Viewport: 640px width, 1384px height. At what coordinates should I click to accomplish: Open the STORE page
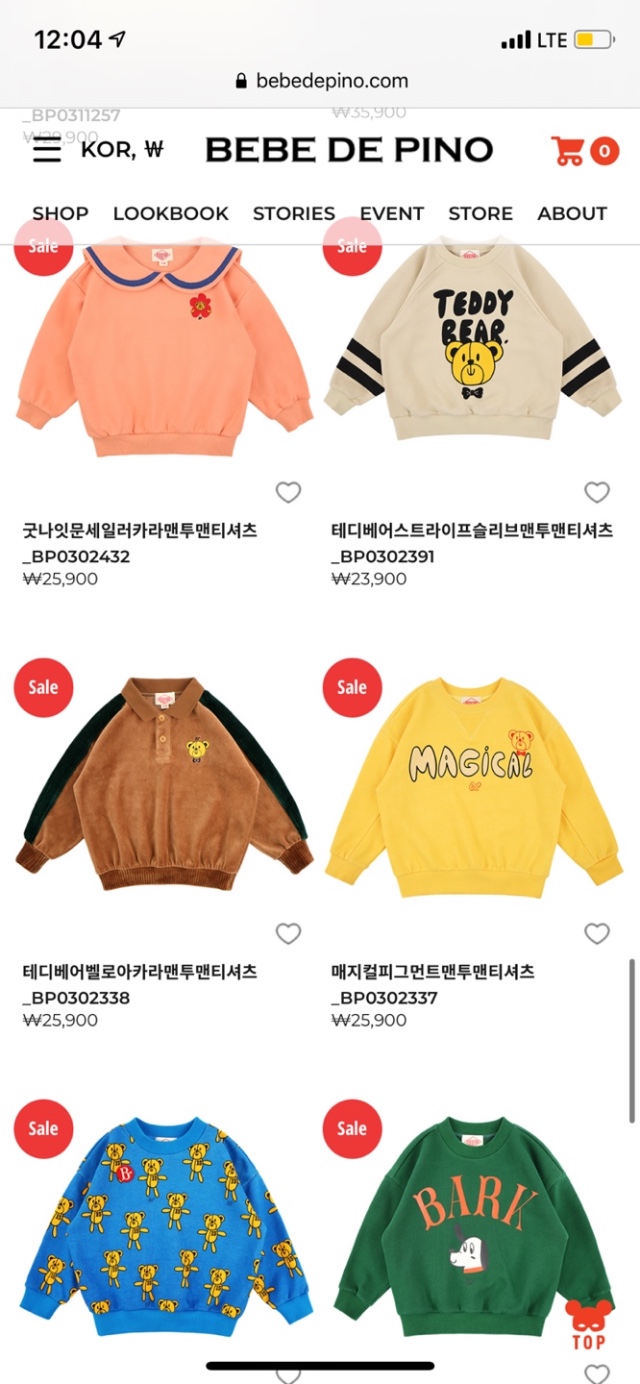[480, 213]
